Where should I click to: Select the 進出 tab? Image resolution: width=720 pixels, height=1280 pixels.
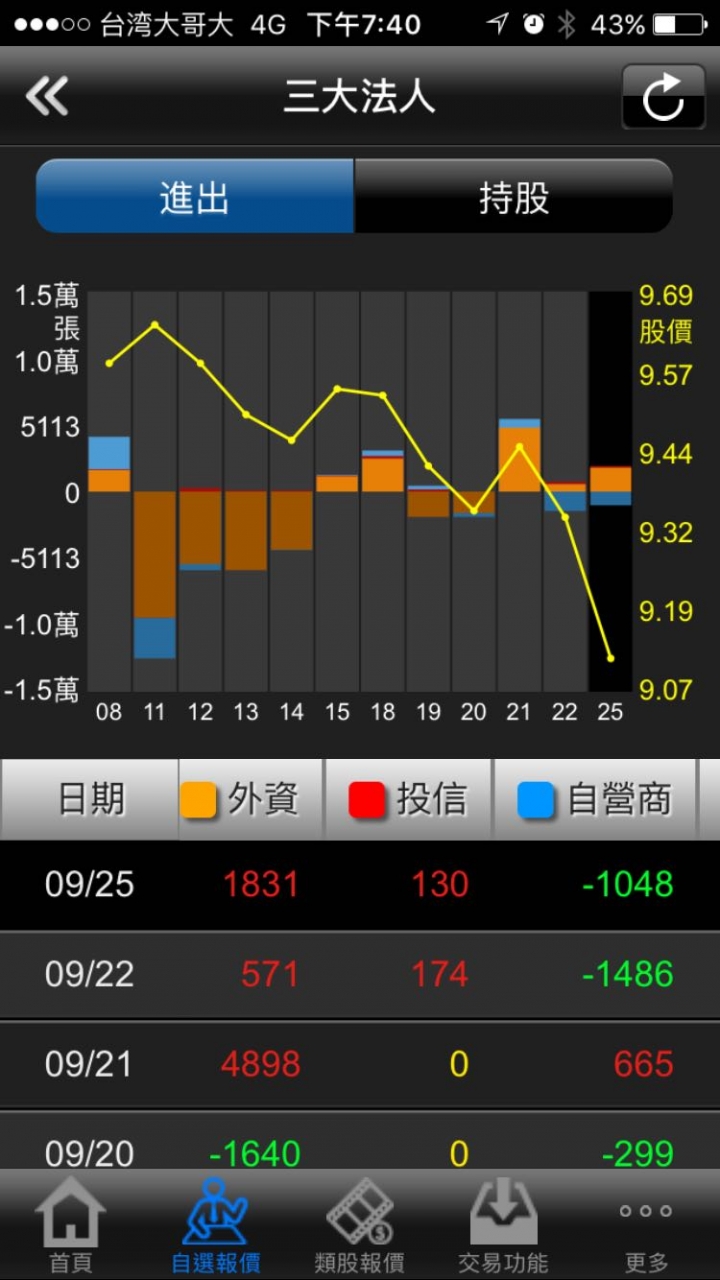tap(195, 197)
